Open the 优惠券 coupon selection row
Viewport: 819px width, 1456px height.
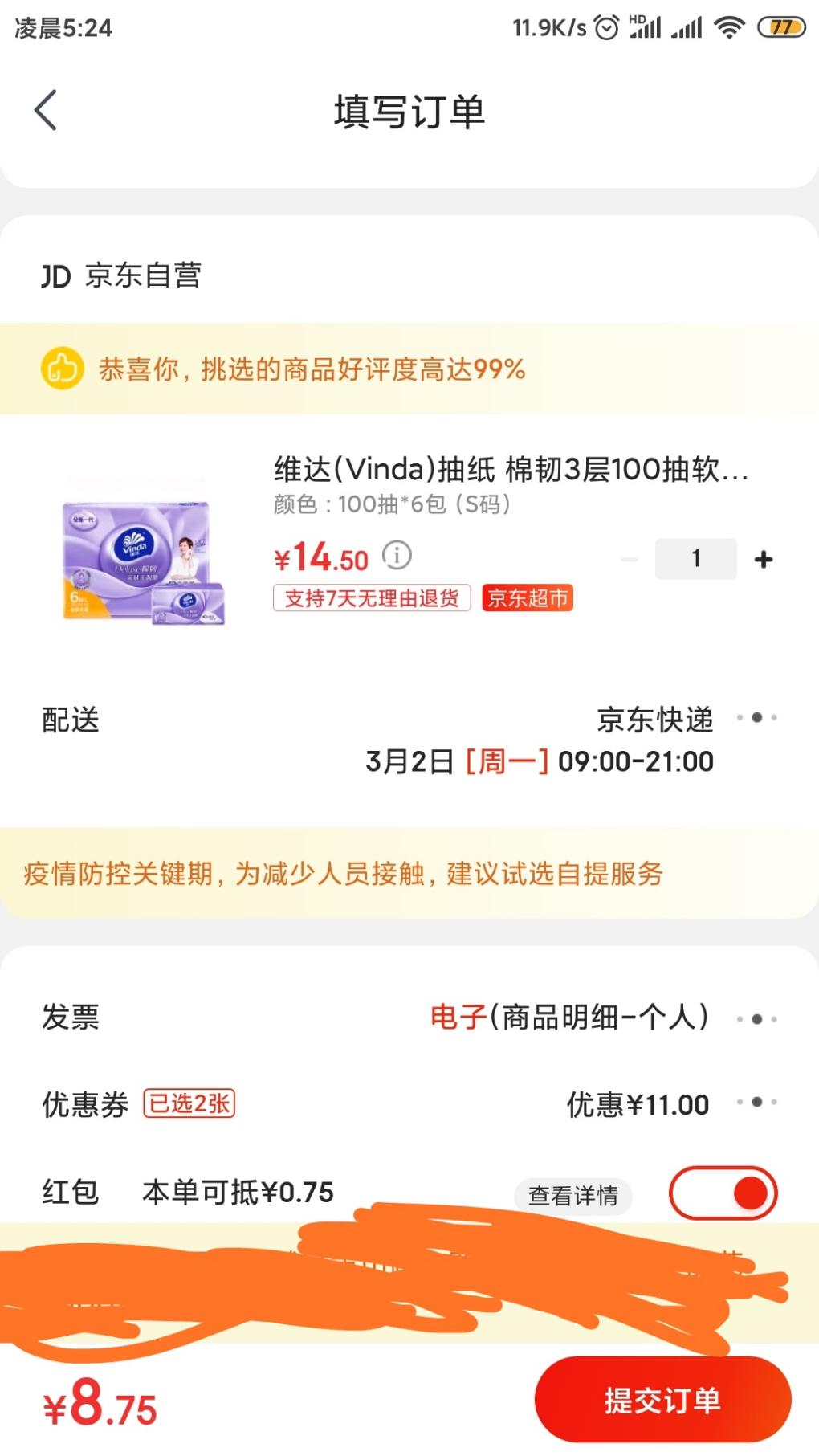[x=409, y=1104]
